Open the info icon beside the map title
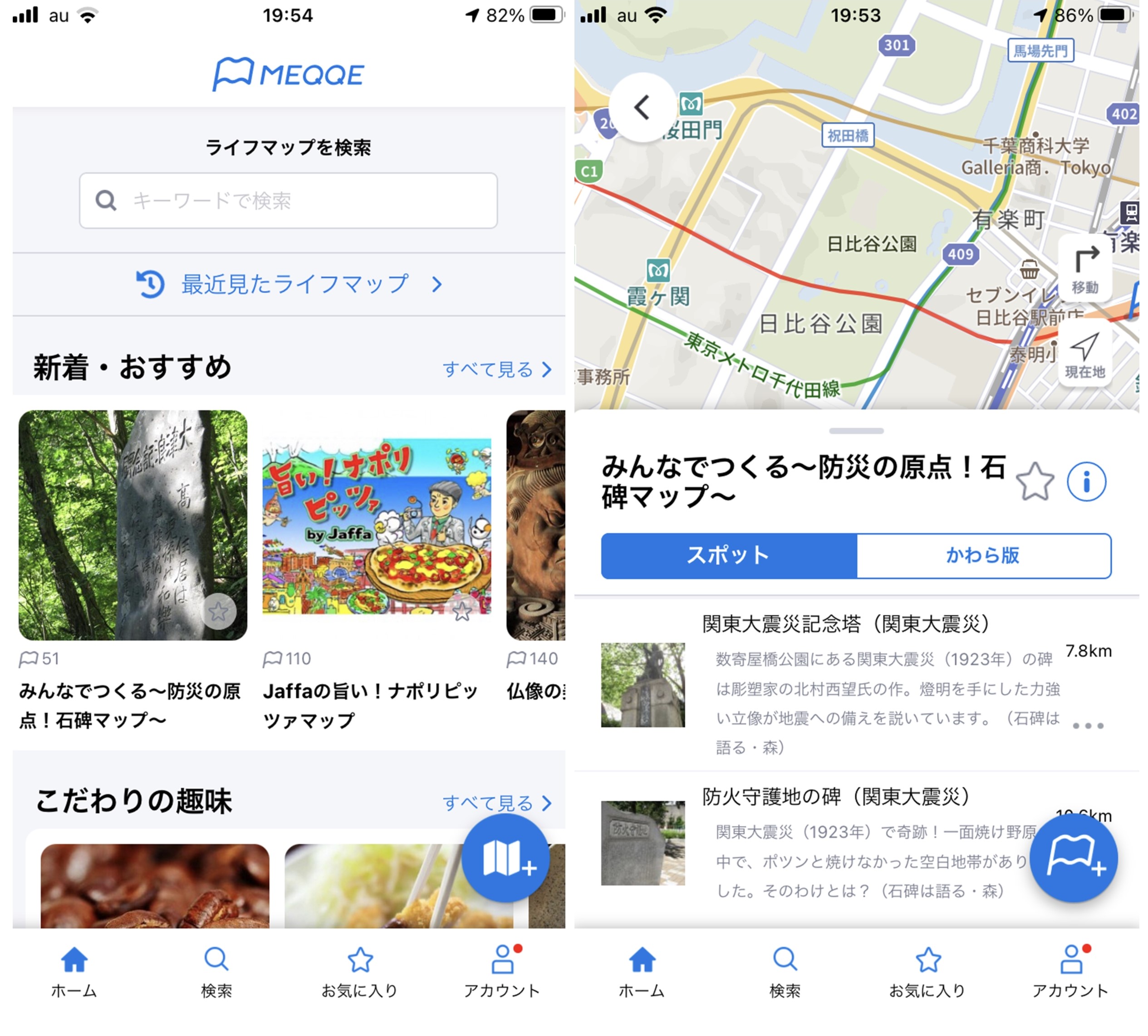The image size is (1148, 1036). 1086,481
